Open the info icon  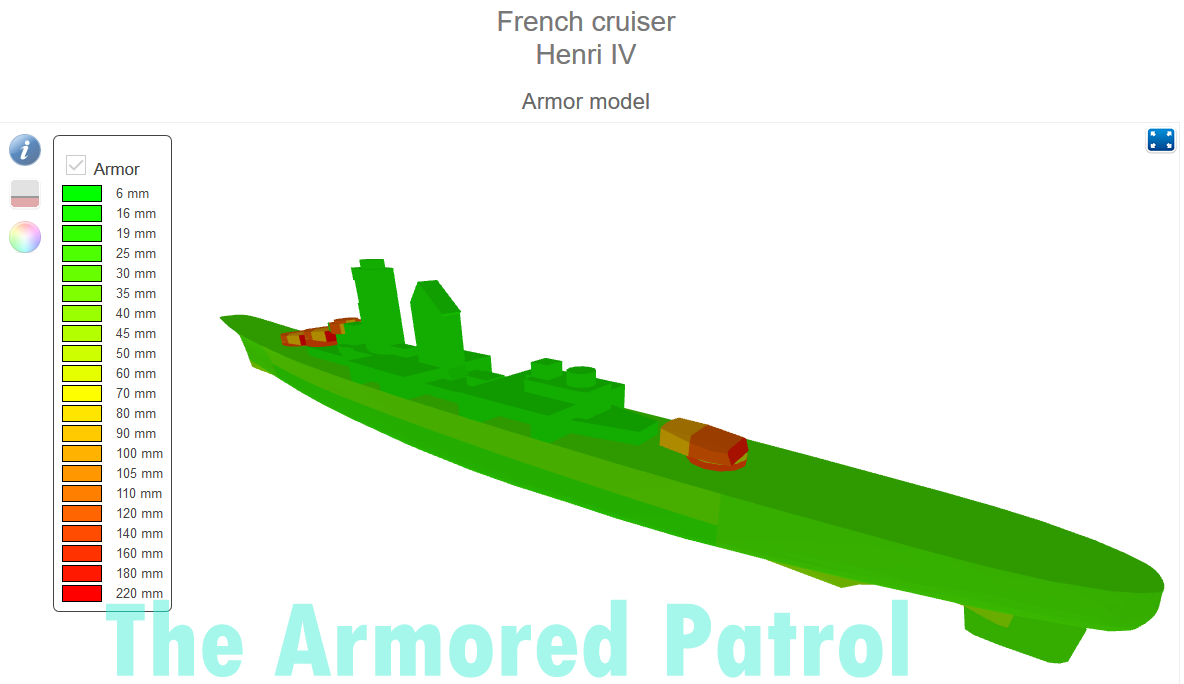(x=25, y=150)
